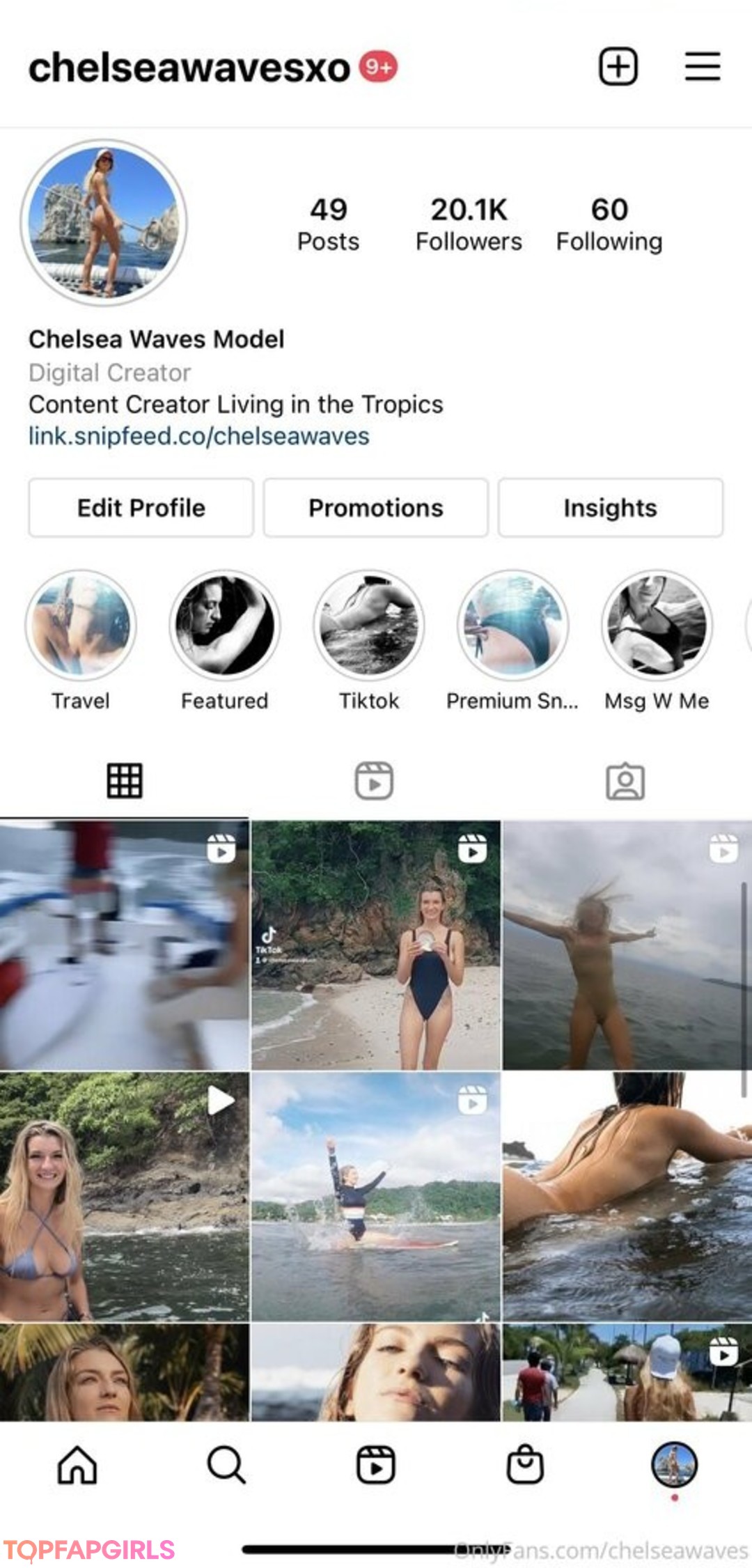This screenshot has height=1568, width=752.
Task: Open the hamburger menu
Action: click(702, 67)
